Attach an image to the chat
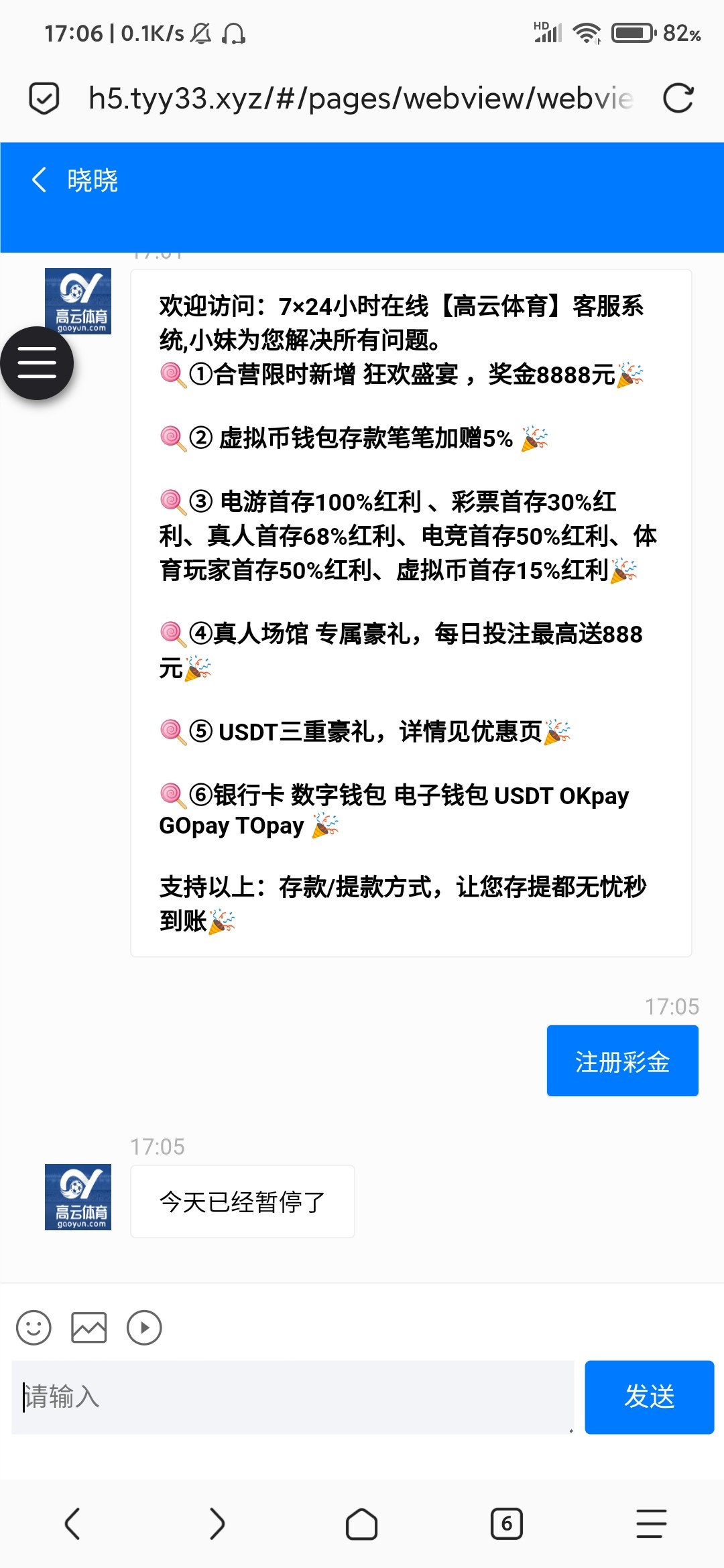724x1568 pixels. [89, 1327]
